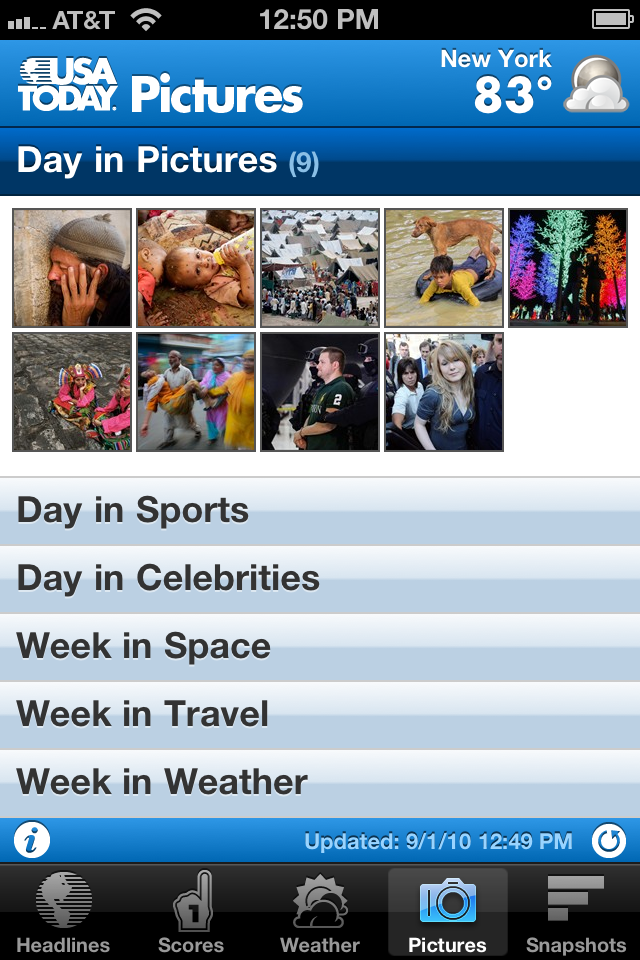Screen dimensions: 640x960
Task: Open the Week in Weather section
Action: point(320,783)
